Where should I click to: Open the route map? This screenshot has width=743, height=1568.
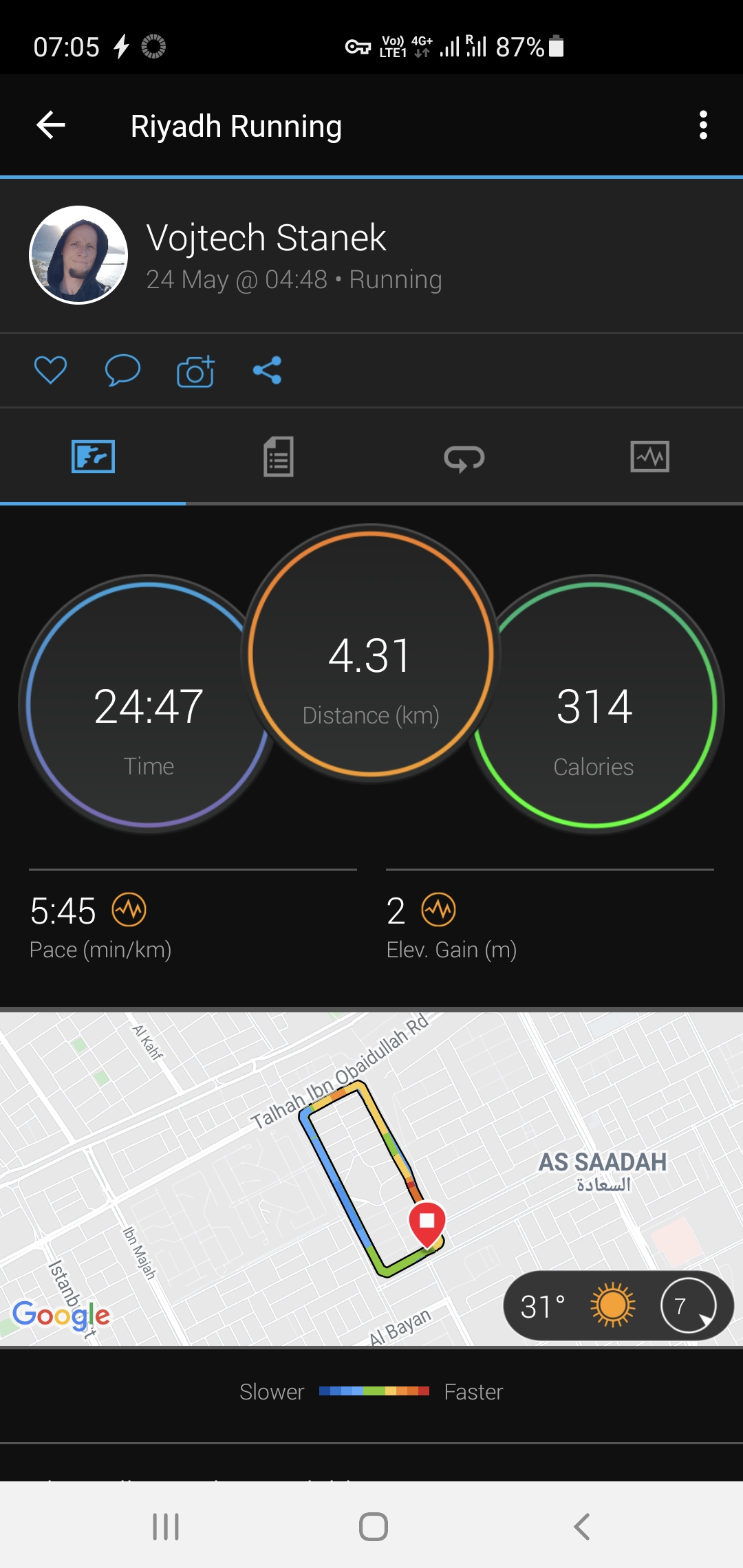click(371, 1177)
